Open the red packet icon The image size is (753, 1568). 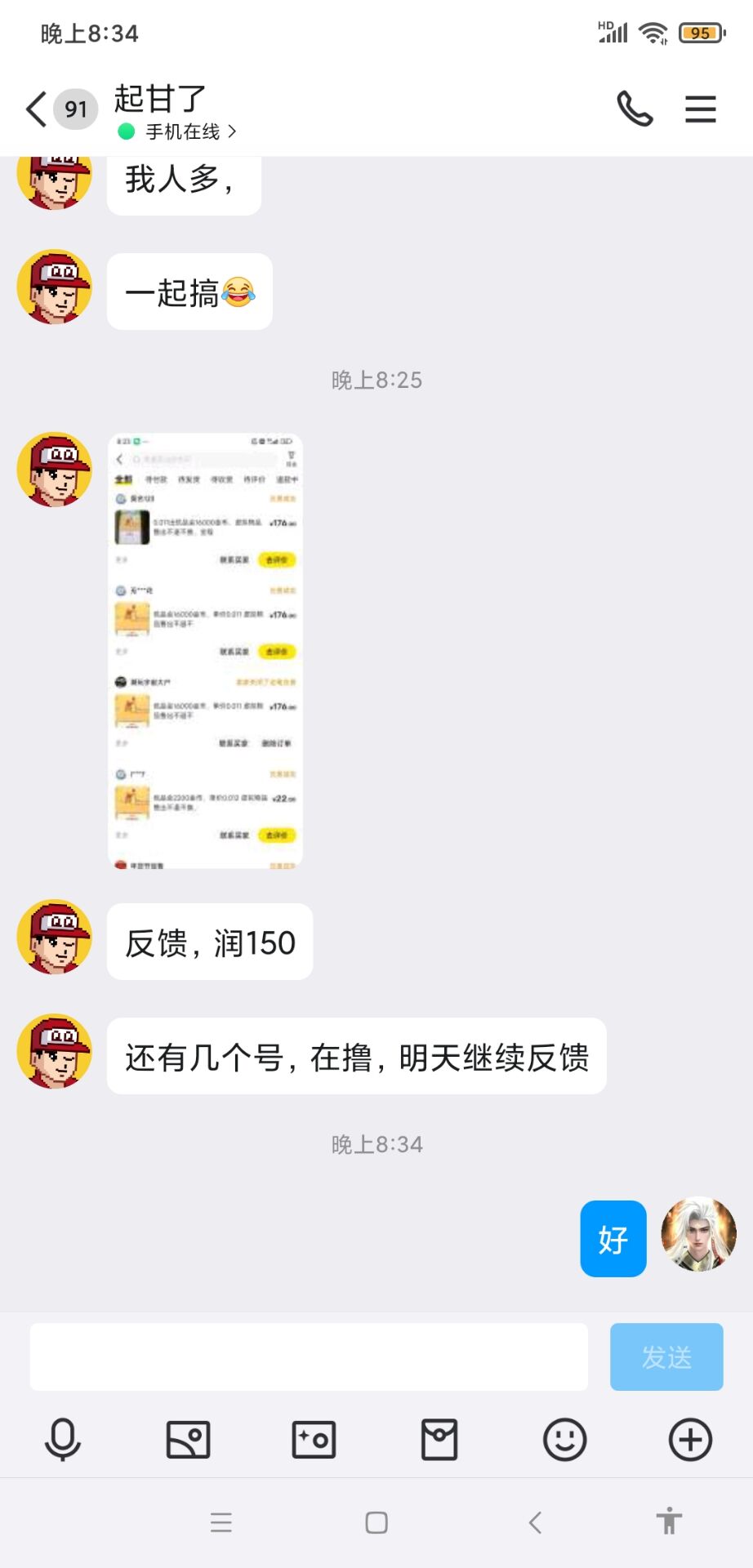[439, 1439]
